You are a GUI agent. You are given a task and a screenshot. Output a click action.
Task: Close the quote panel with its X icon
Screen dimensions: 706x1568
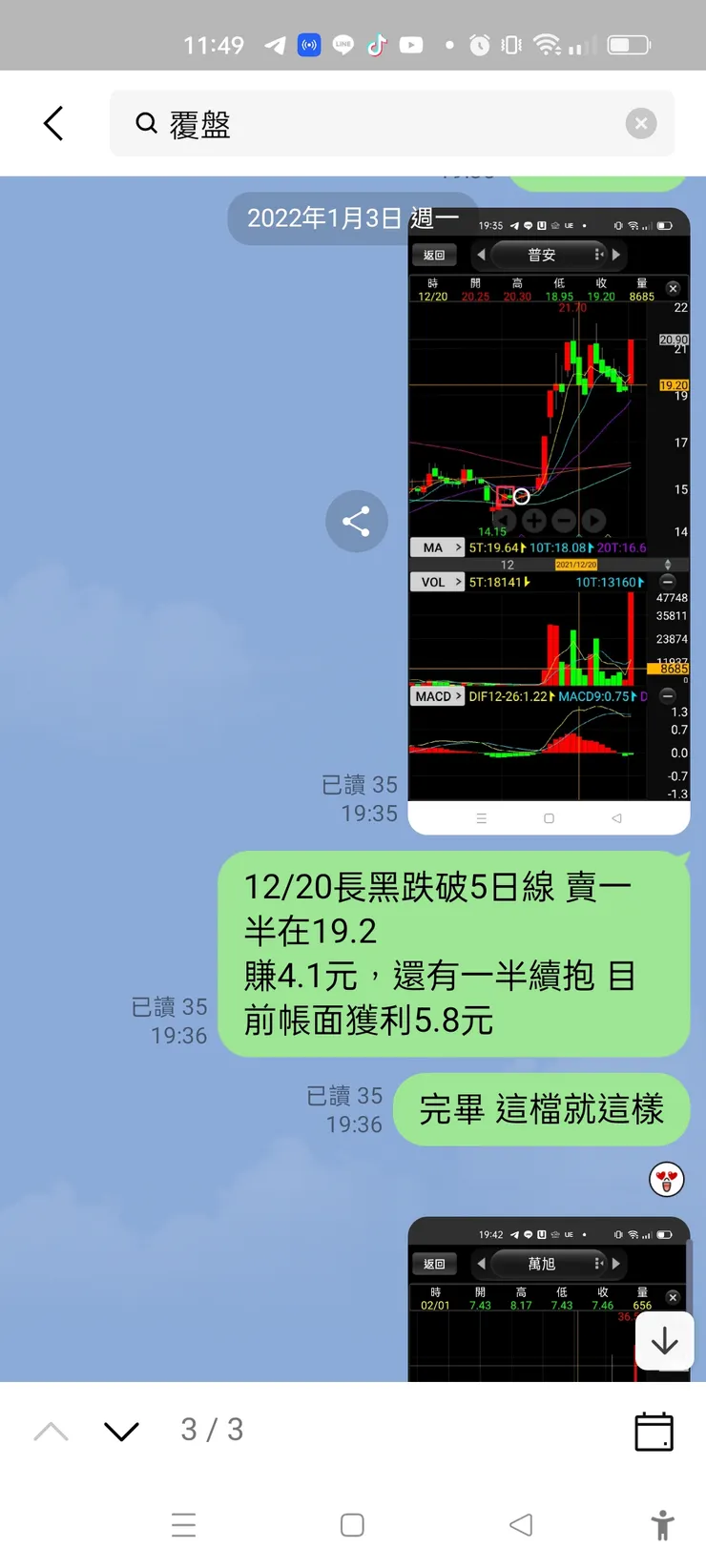tap(672, 288)
